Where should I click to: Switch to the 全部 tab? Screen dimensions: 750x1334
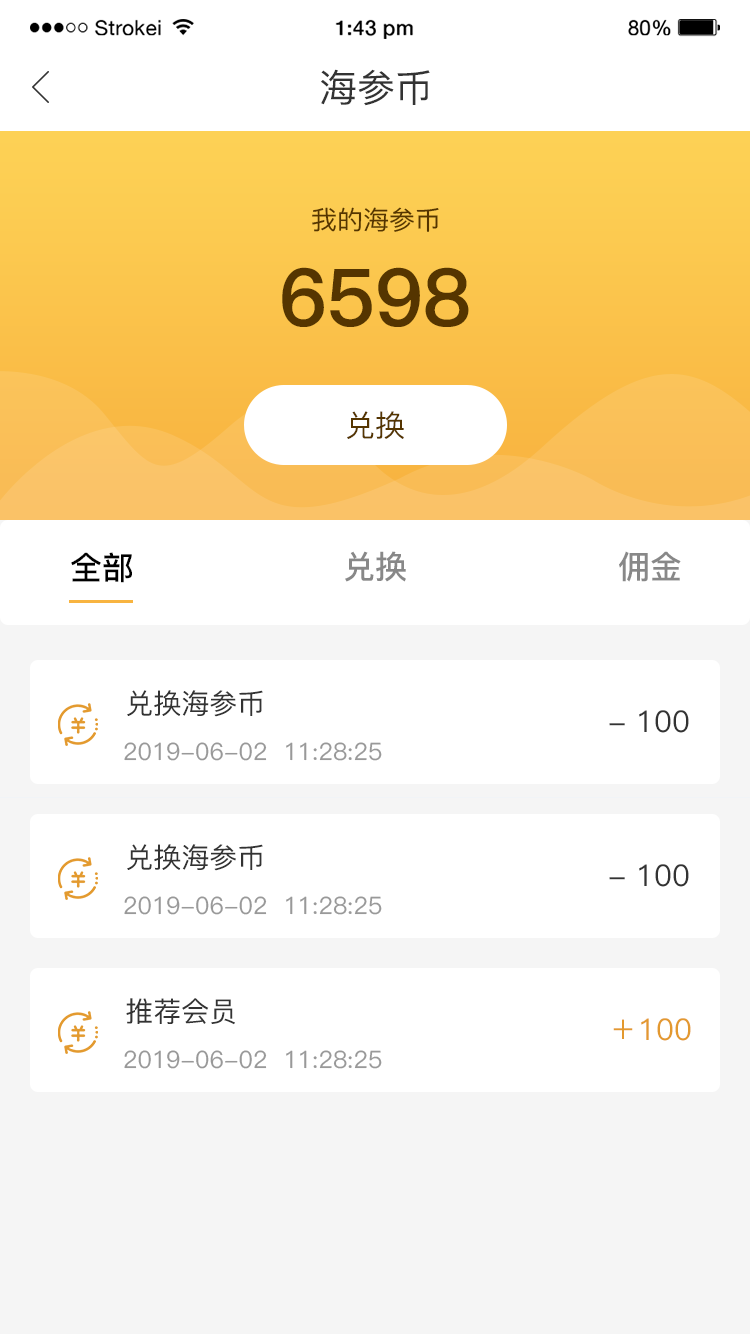[x=101, y=568]
